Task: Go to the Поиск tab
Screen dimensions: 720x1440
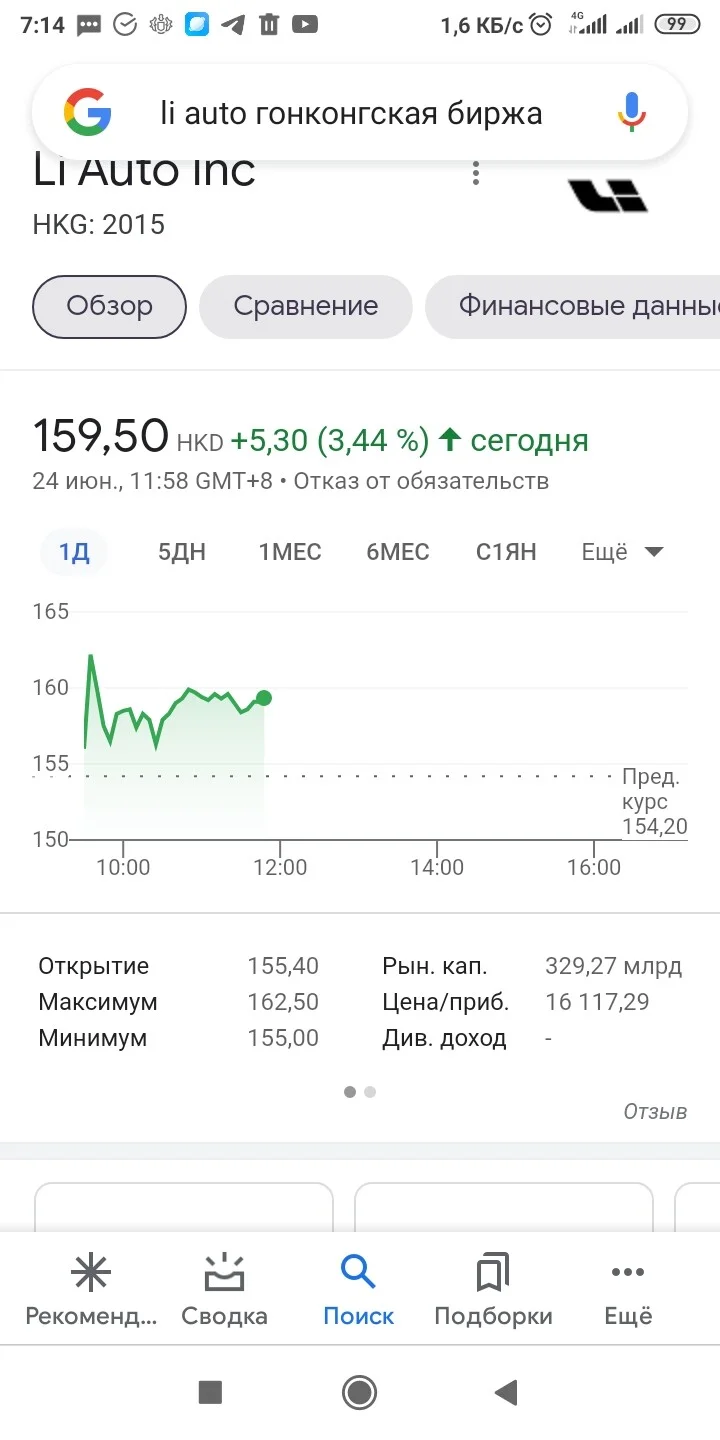Action: click(x=358, y=1290)
